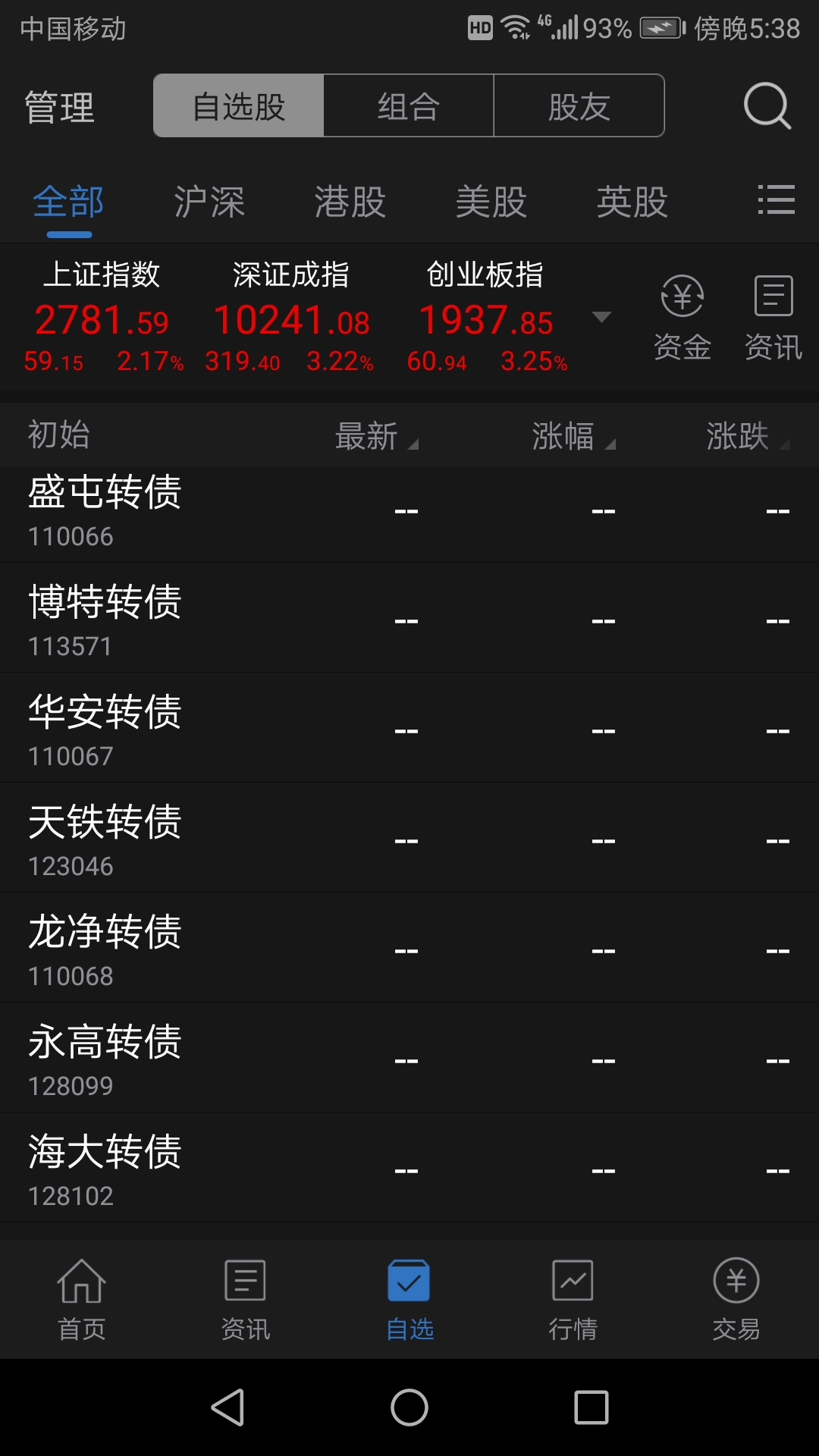Open the 资金 (funds) panel
Image resolution: width=819 pixels, height=1456 pixels.
click(681, 315)
